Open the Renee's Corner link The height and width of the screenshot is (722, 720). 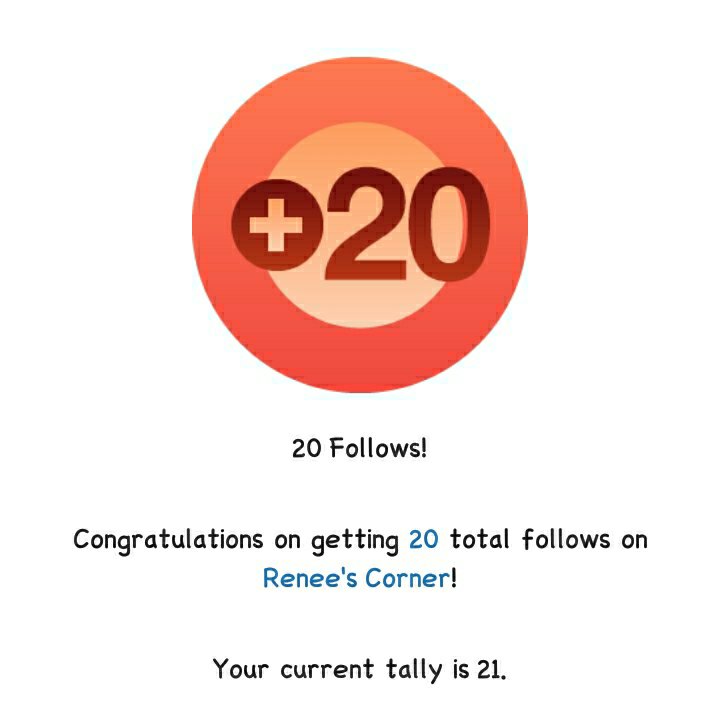pos(356,578)
